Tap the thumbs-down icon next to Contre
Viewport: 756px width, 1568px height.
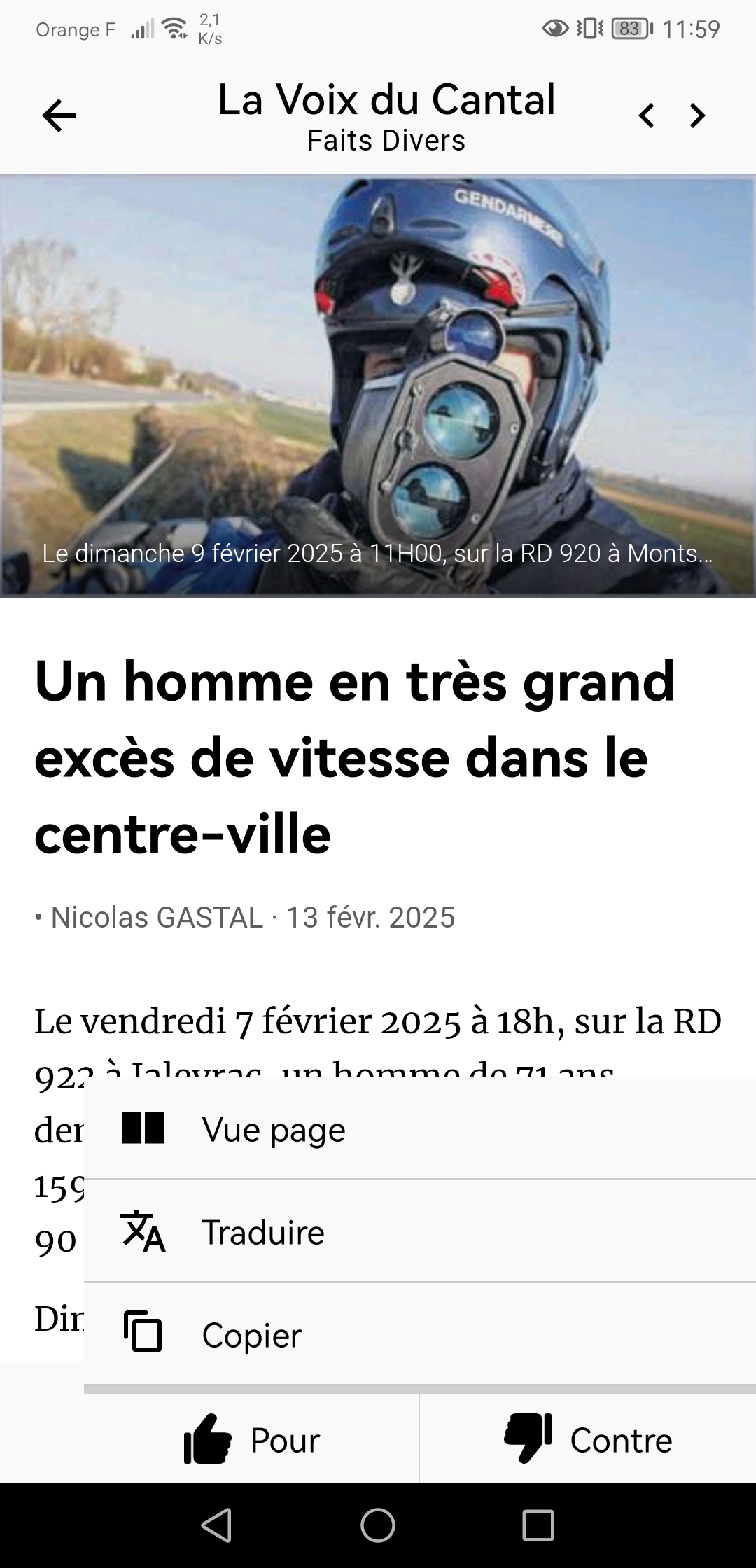click(x=526, y=1438)
